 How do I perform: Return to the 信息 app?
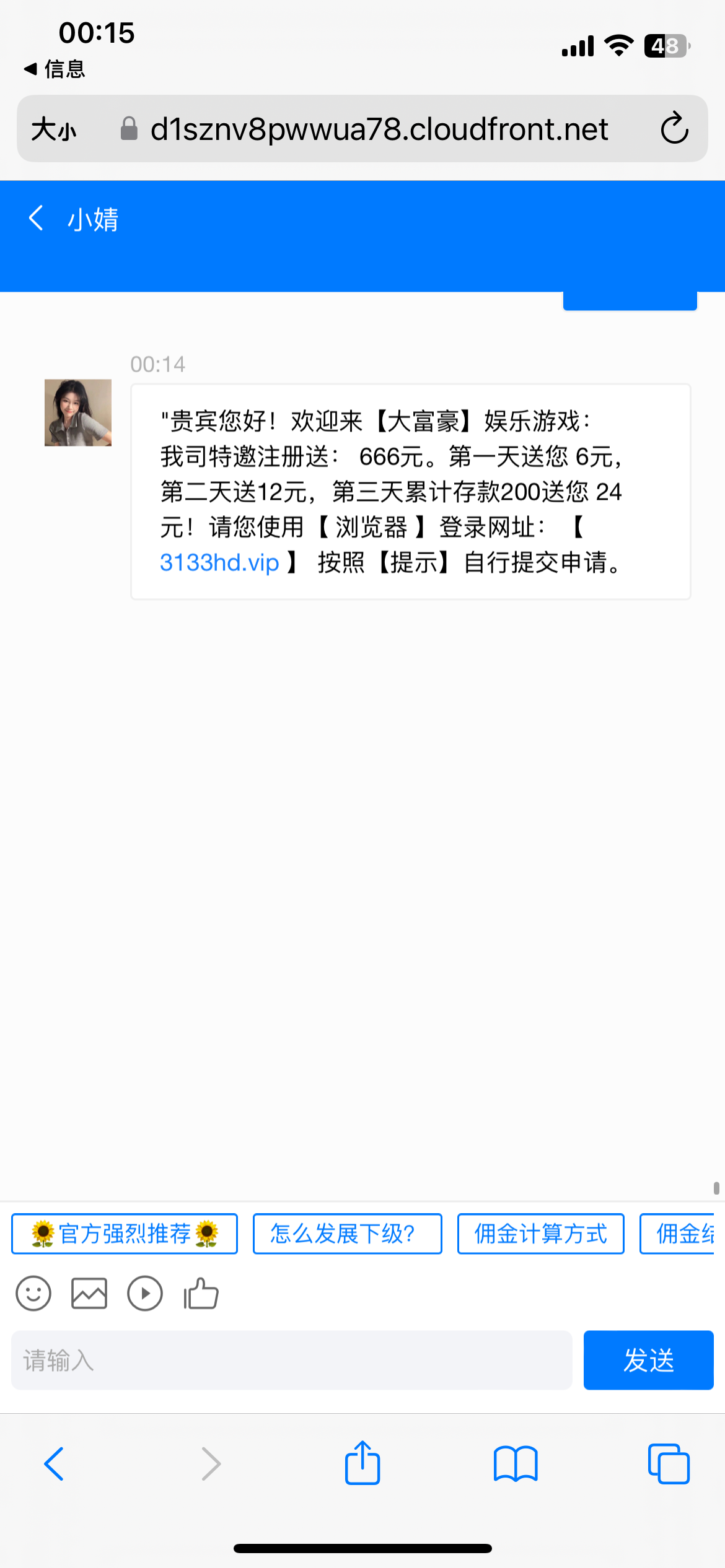click(x=55, y=69)
